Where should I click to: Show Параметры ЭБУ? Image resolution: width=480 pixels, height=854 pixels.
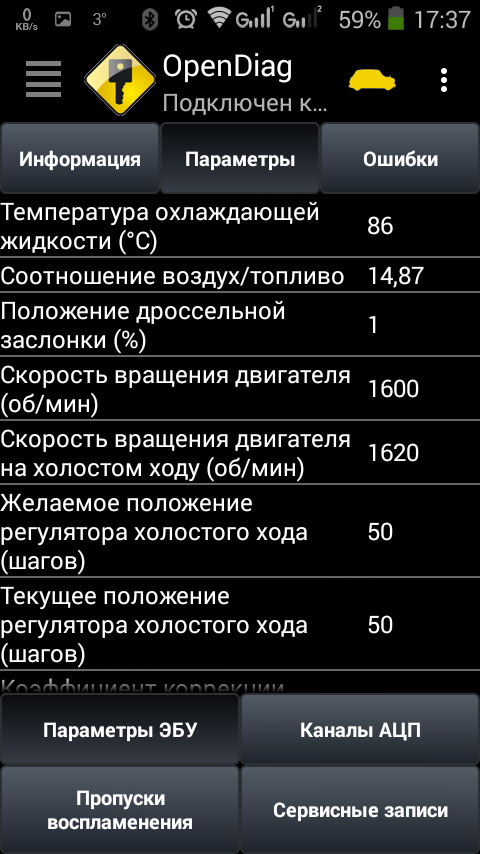120,730
